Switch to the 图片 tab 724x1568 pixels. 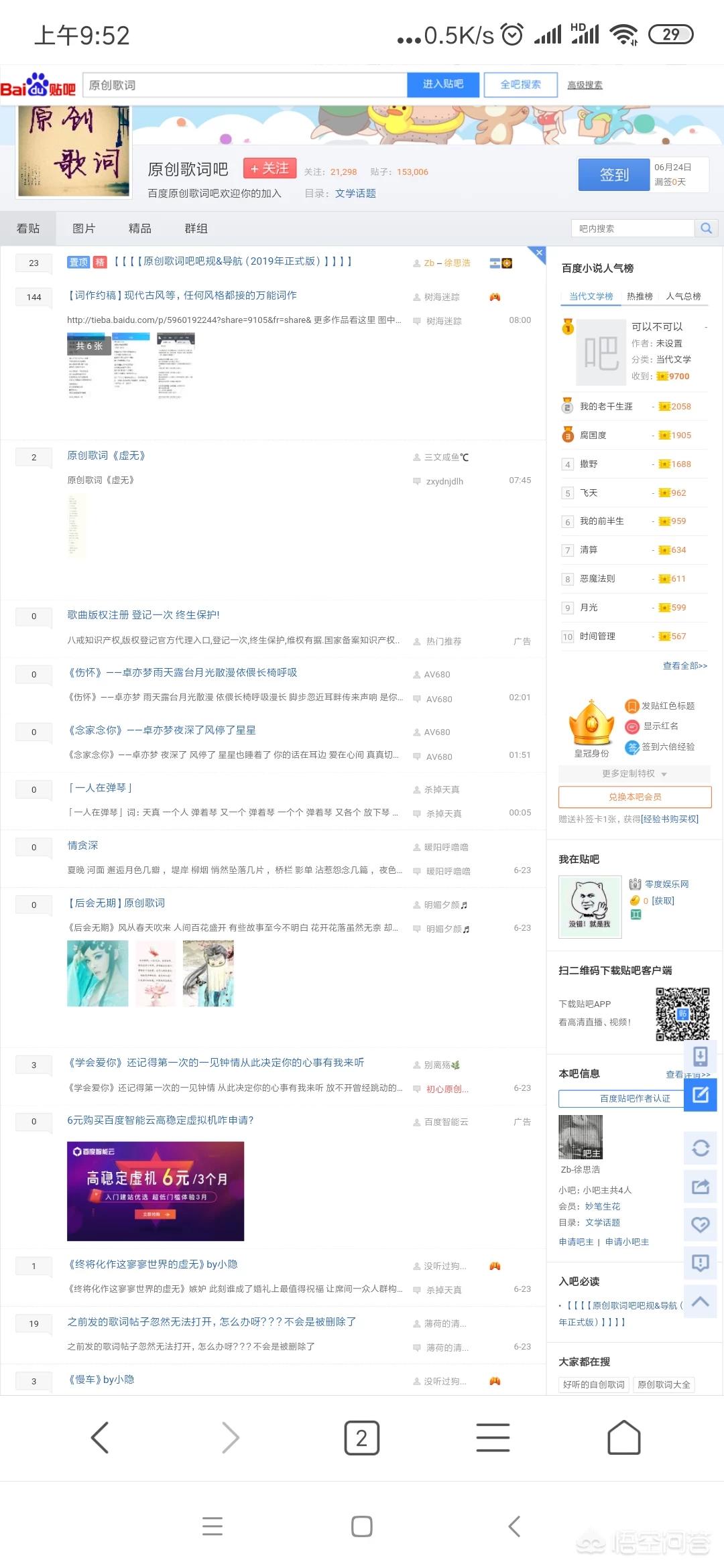click(x=84, y=228)
